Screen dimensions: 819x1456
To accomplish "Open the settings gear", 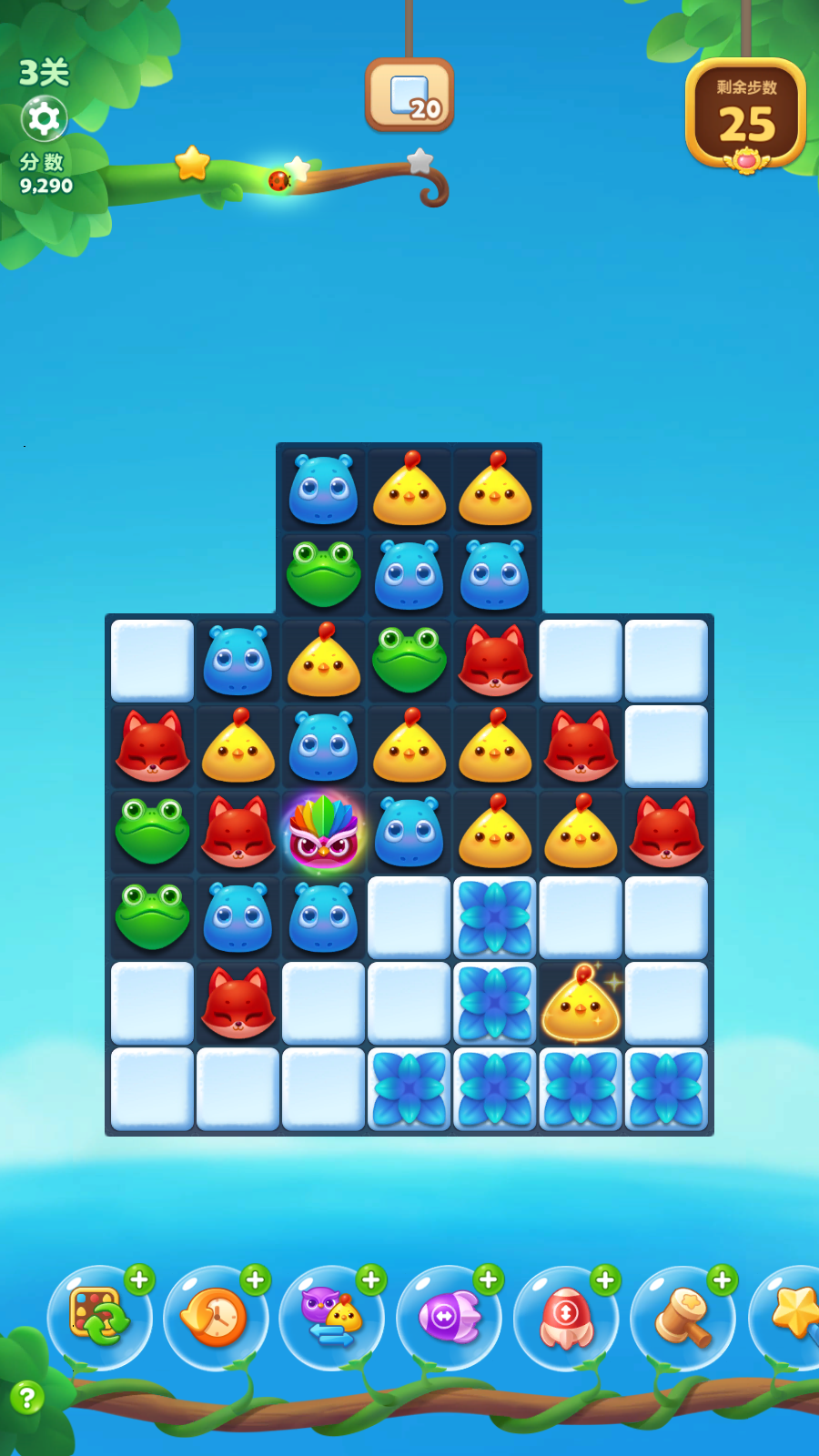I will [45, 118].
